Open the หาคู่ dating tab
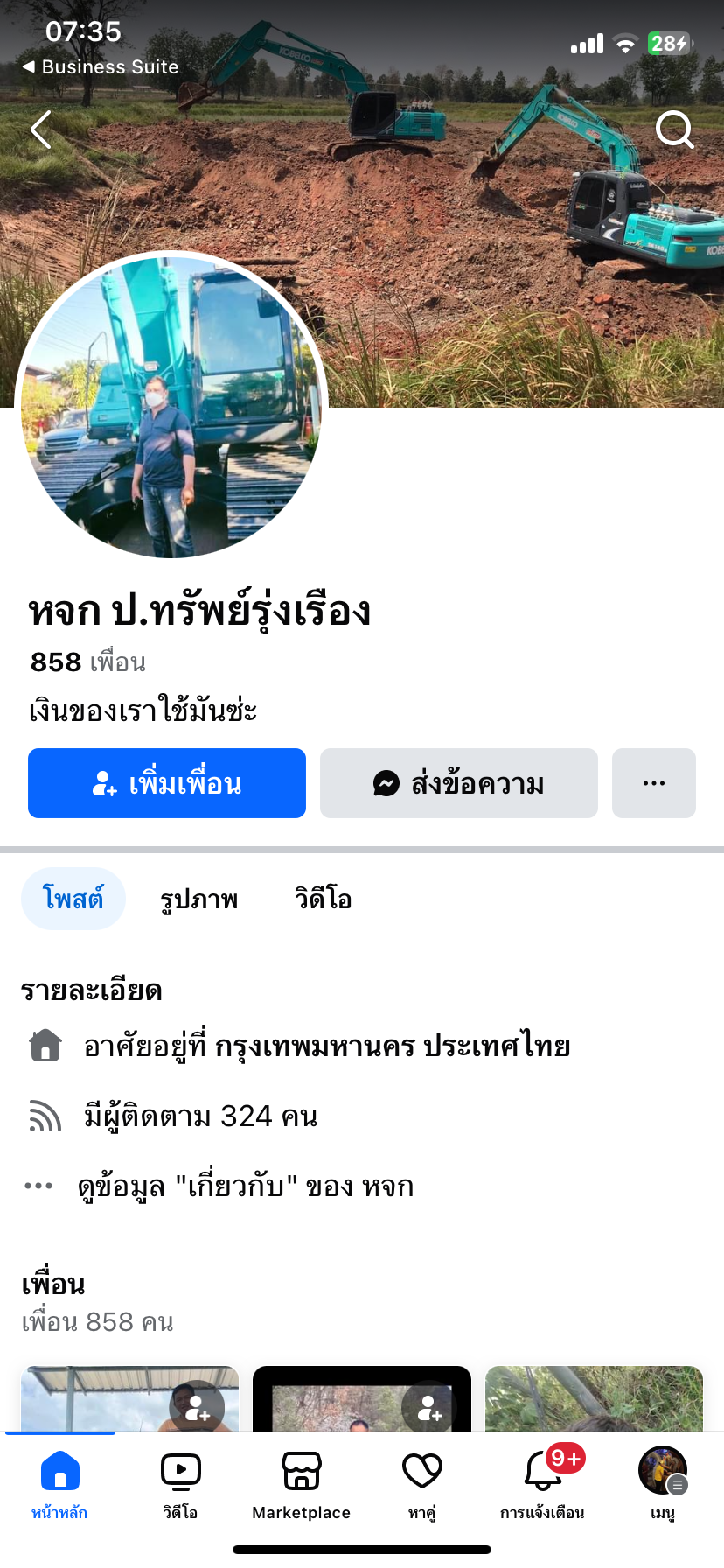The image size is (724, 1568). click(421, 1484)
